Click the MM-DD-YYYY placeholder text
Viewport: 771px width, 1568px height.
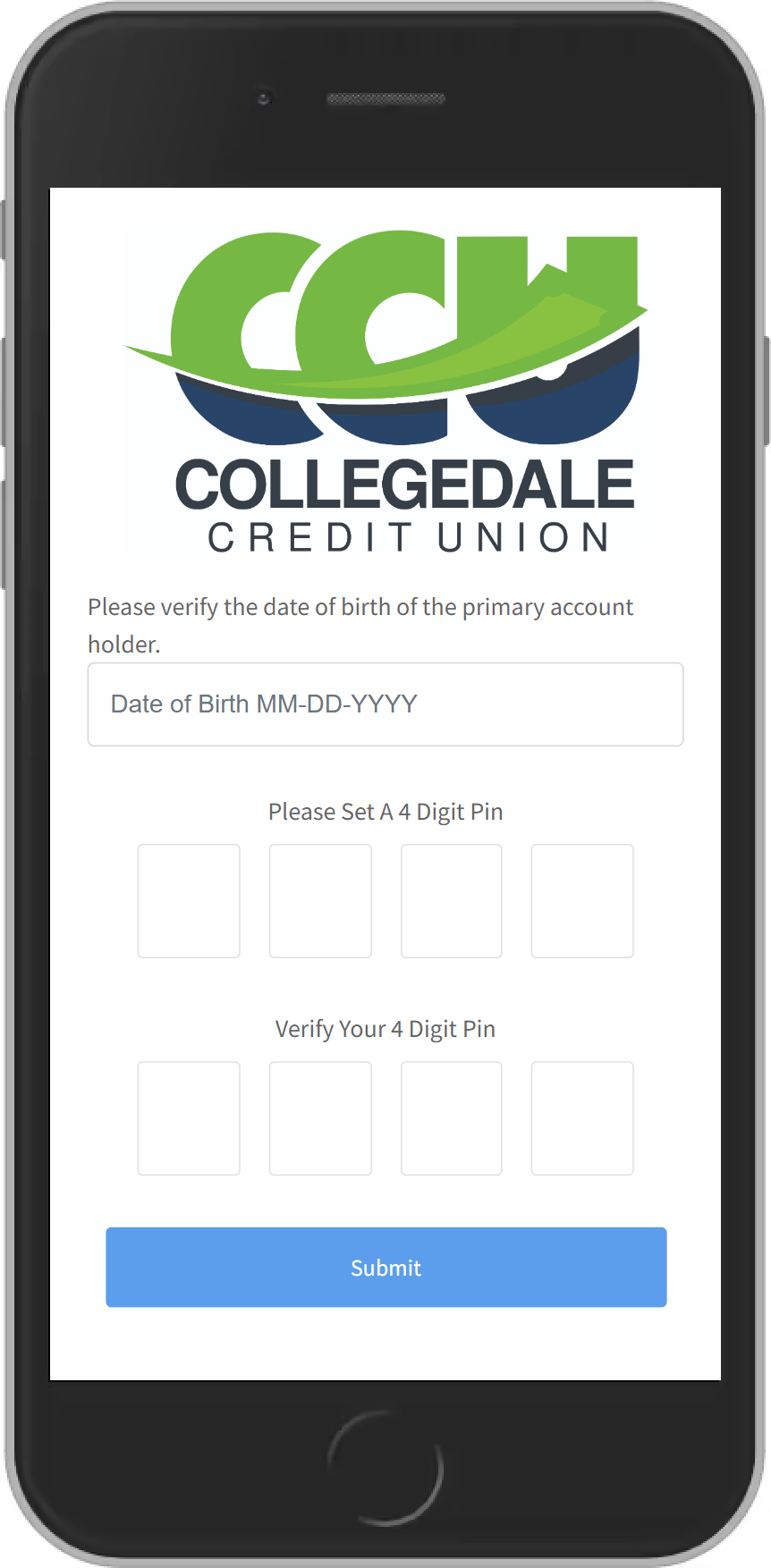pyautogui.click(x=263, y=704)
